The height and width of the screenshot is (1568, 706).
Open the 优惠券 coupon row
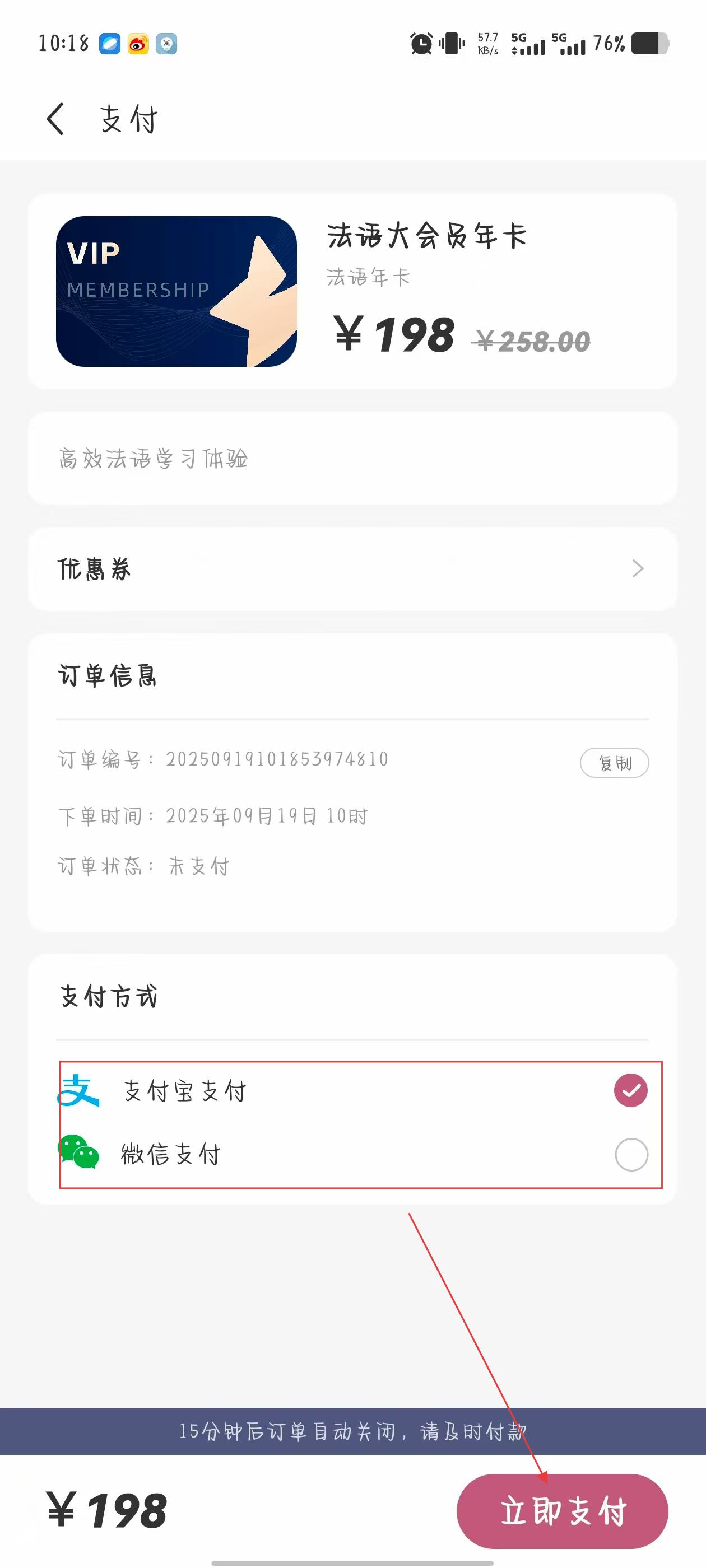click(352, 568)
